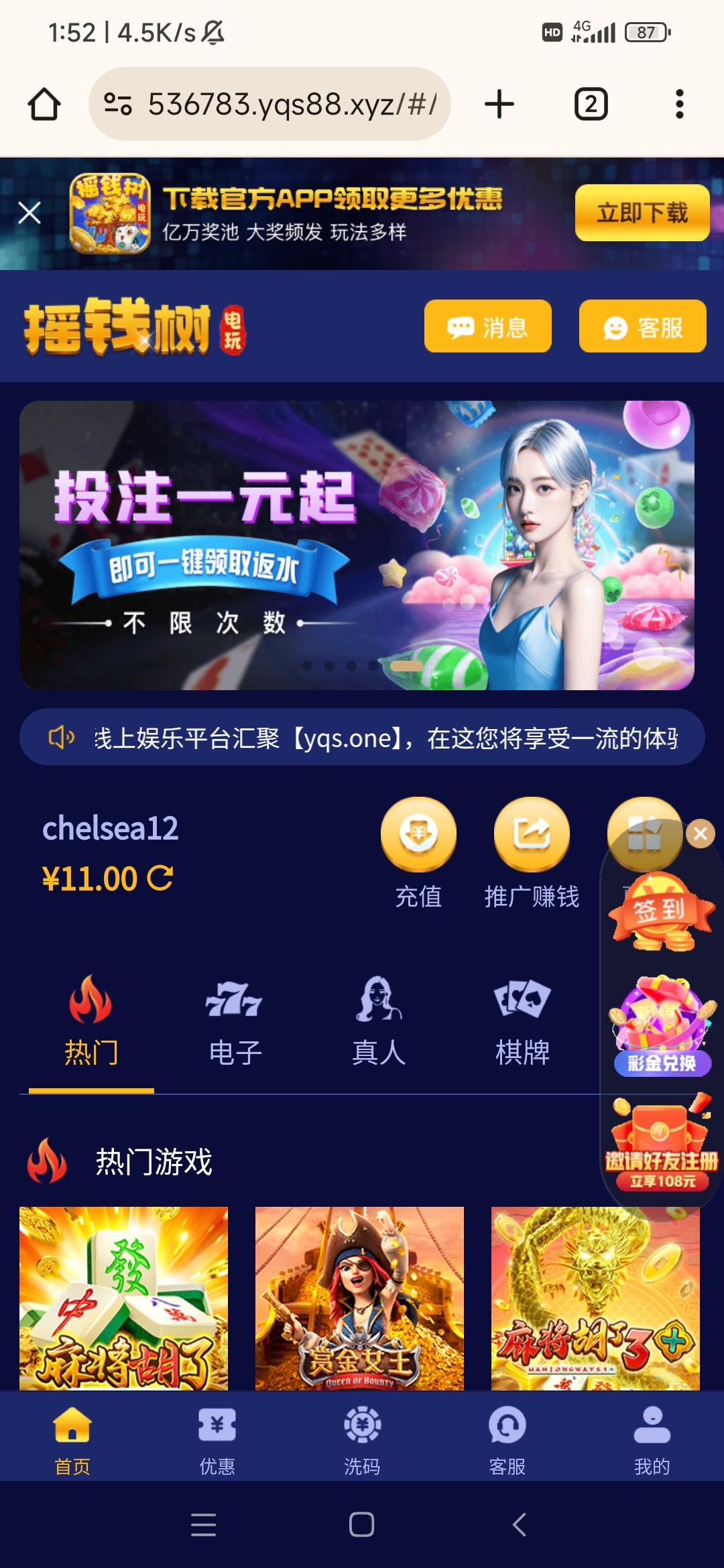This screenshot has width=724, height=1568.
Task: Dismiss the app download banner
Action: 29,213
